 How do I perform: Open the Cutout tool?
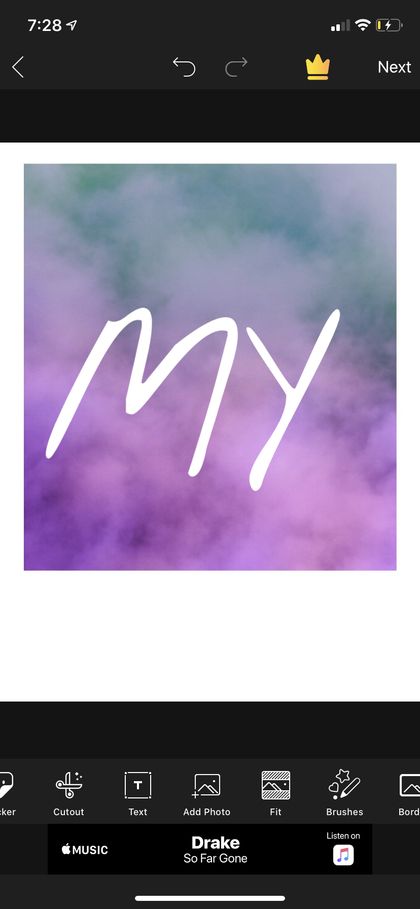click(68, 793)
